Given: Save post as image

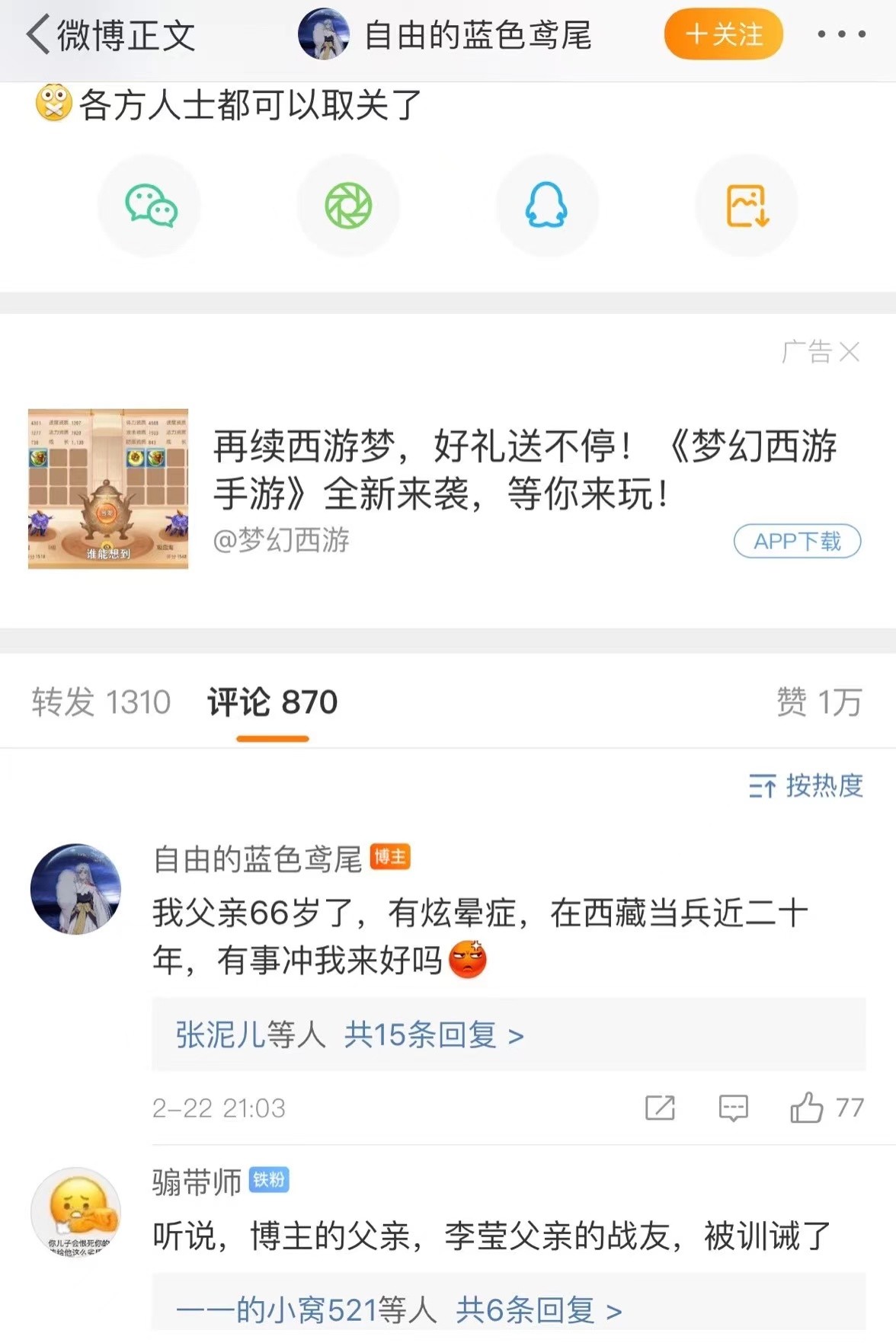Looking at the screenshot, I should tap(747, 206).
